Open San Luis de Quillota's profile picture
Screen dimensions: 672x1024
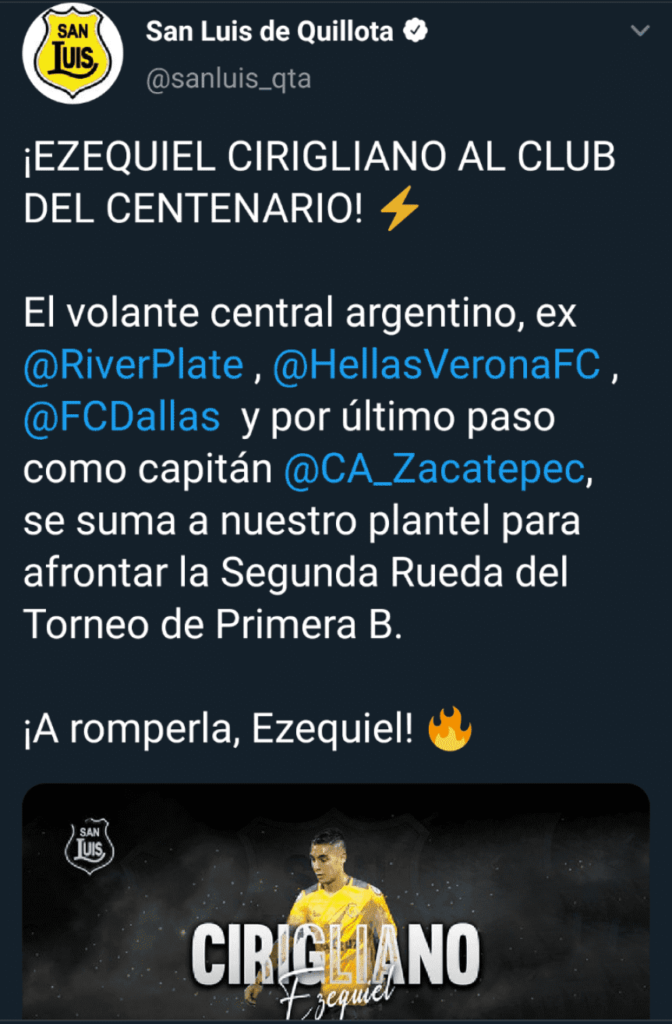pos(72,52)
